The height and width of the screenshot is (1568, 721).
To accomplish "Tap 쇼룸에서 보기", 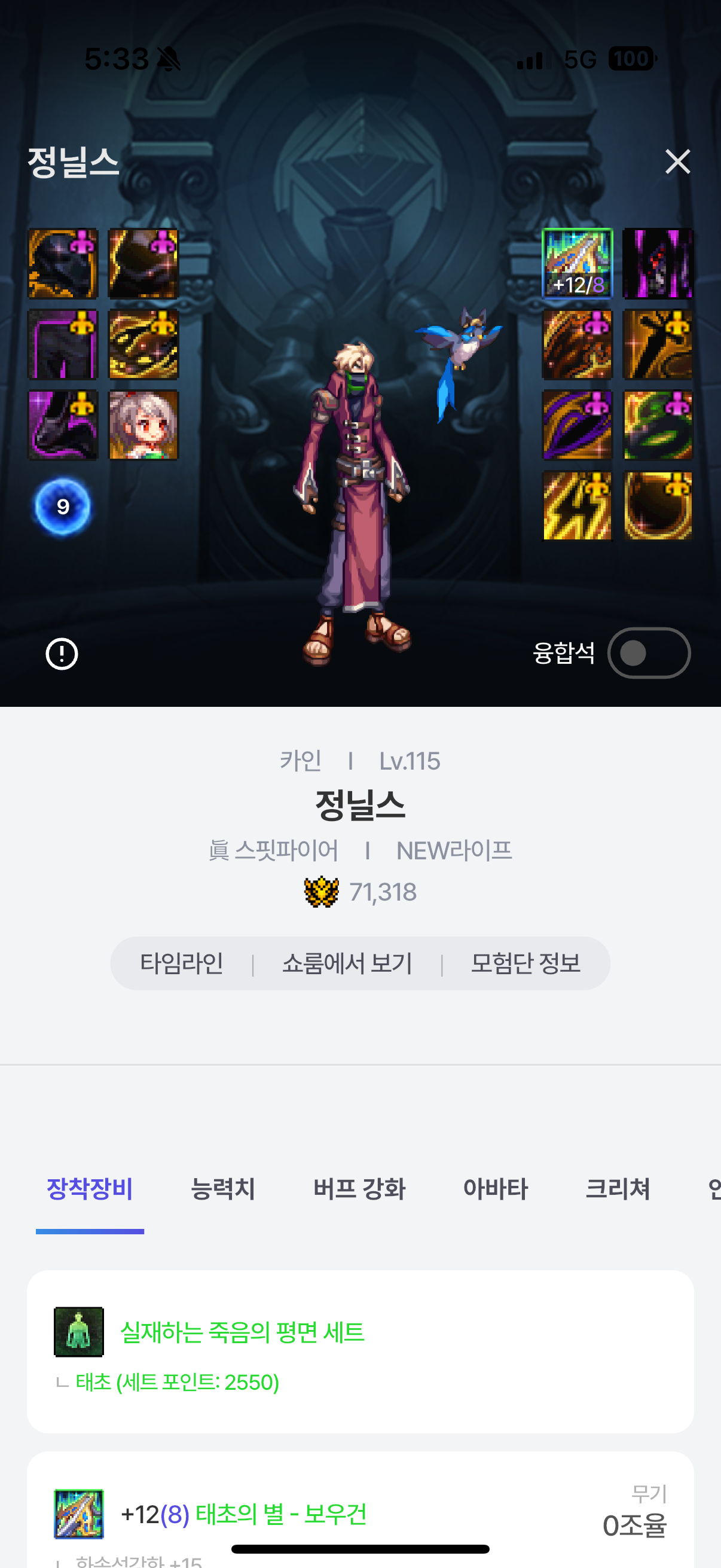I will point(347,963).
